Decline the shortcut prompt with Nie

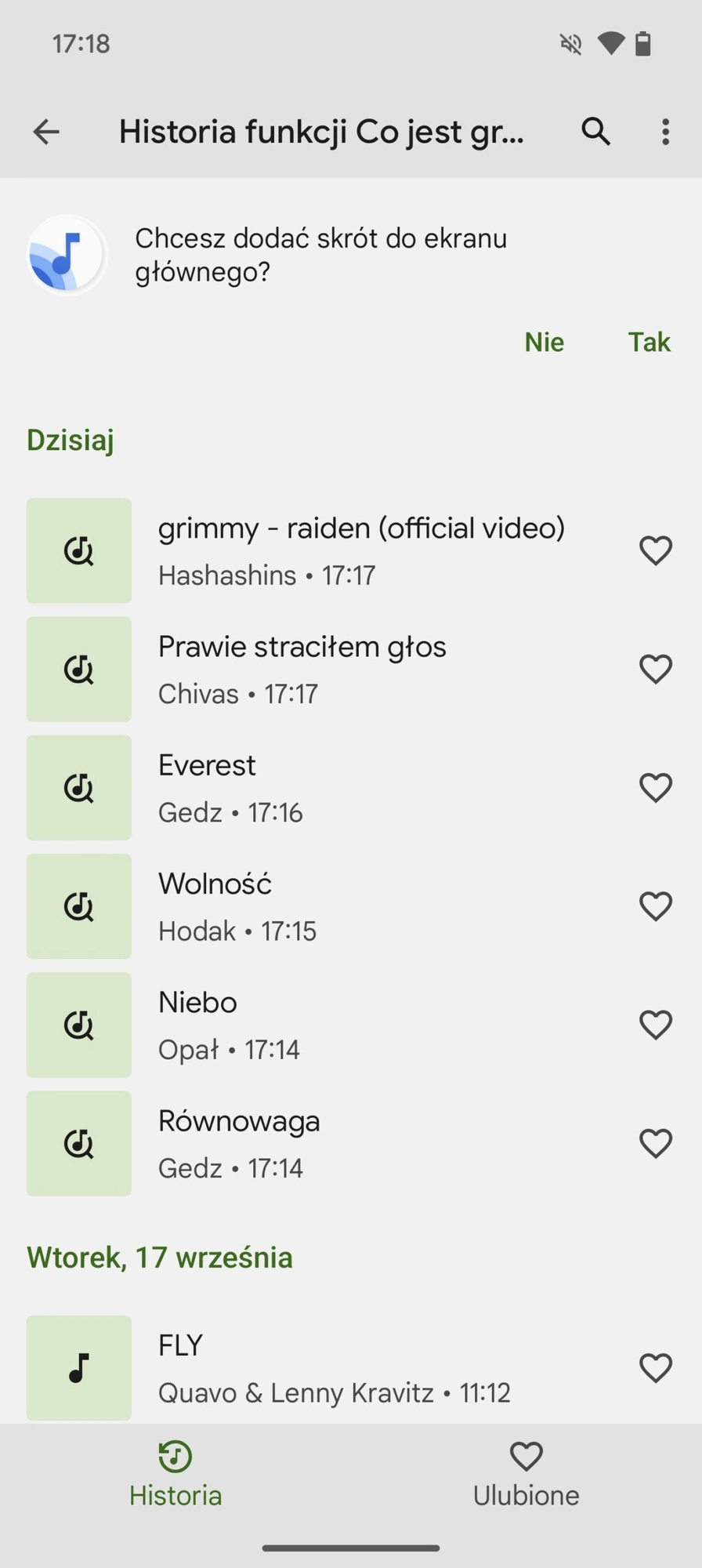[545, 342]
